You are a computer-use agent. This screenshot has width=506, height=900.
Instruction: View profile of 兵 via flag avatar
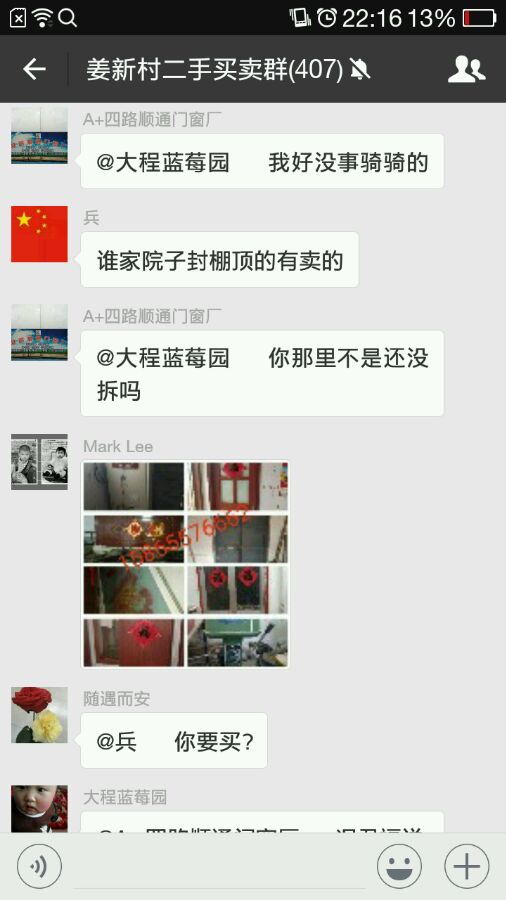click(x=40, y=234)
